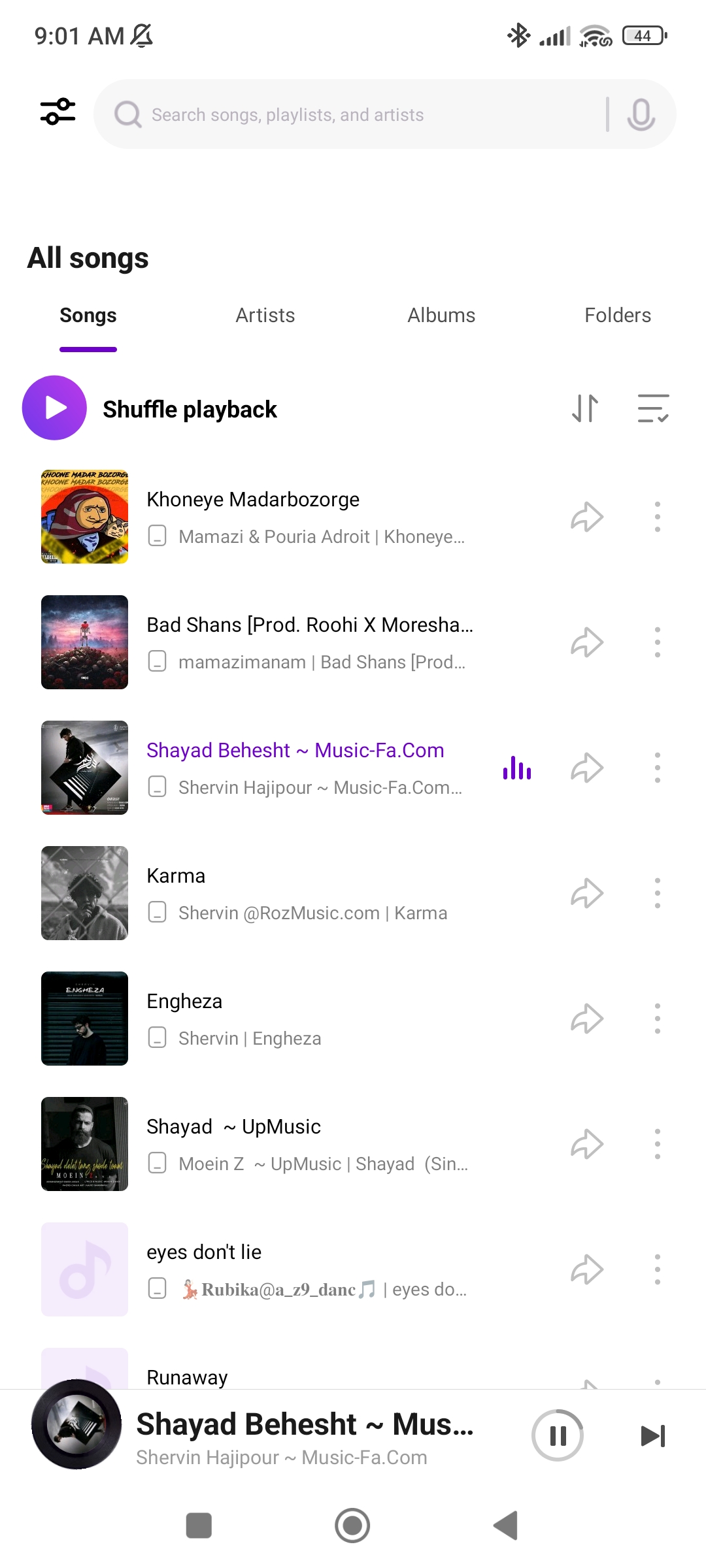Open more options for Karma

tap(657, 893)
